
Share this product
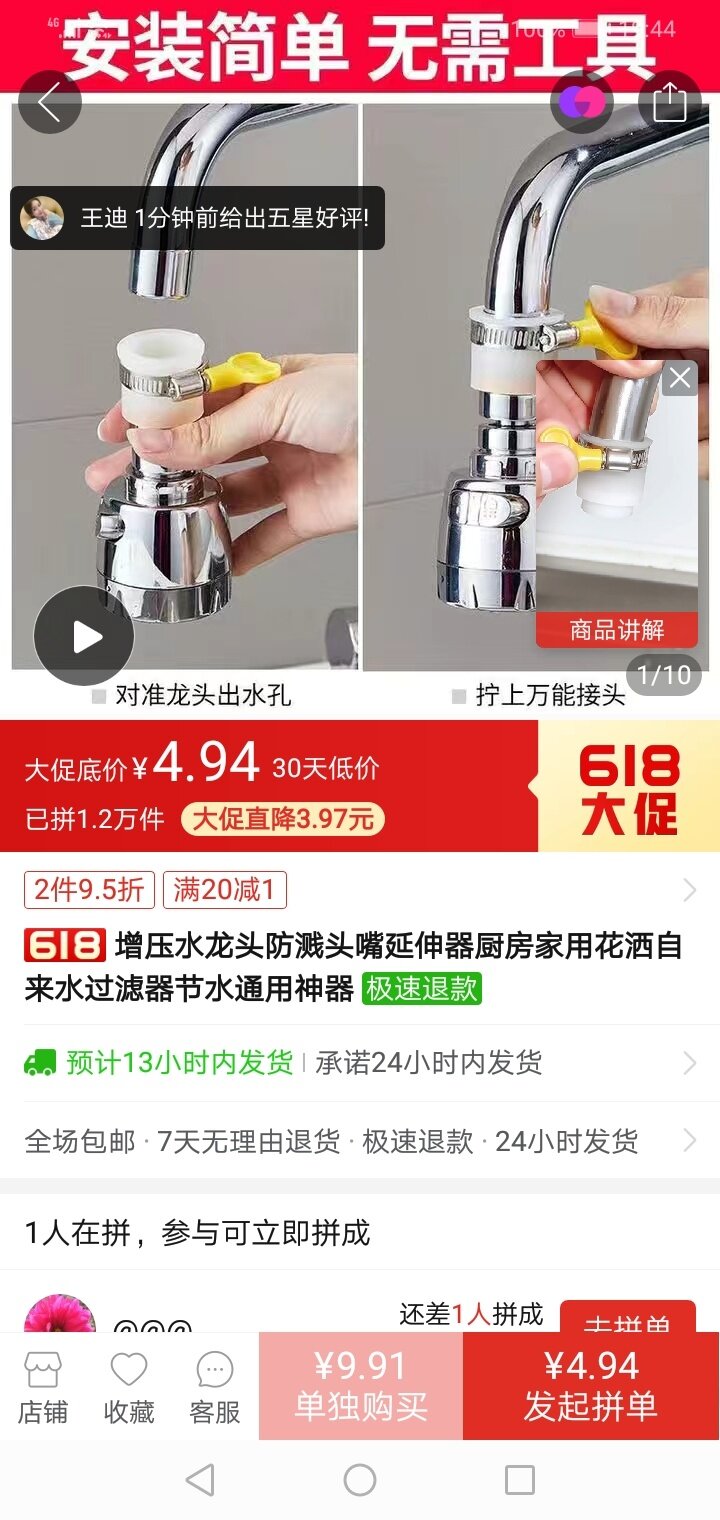pyautogui.click(x=670, y=102)
